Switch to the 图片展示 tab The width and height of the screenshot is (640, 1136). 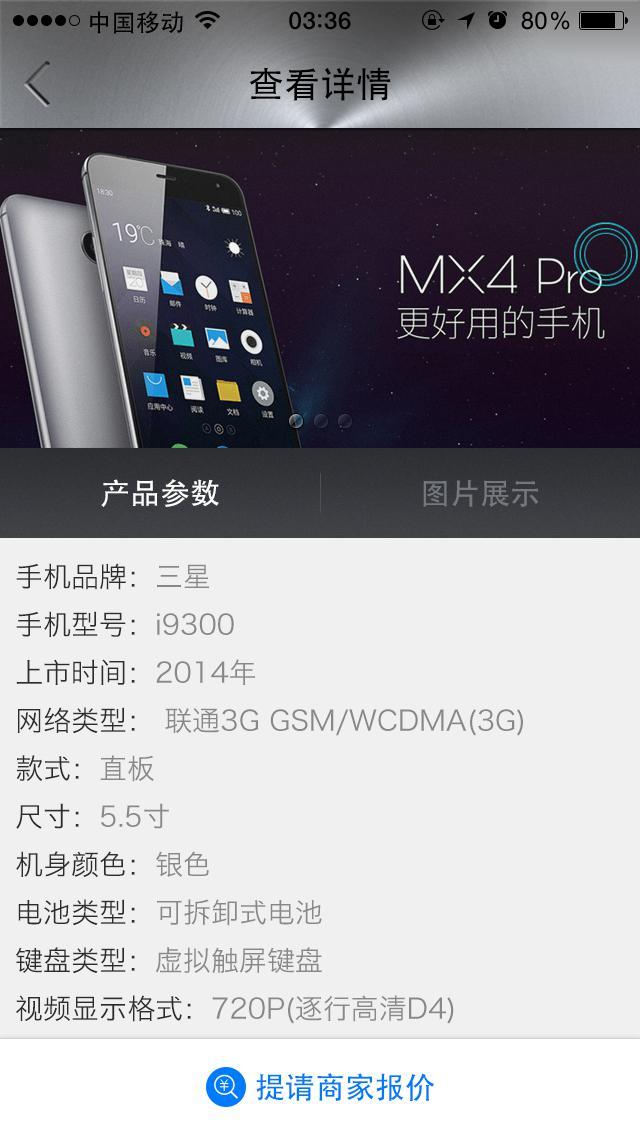pos(480,493)
